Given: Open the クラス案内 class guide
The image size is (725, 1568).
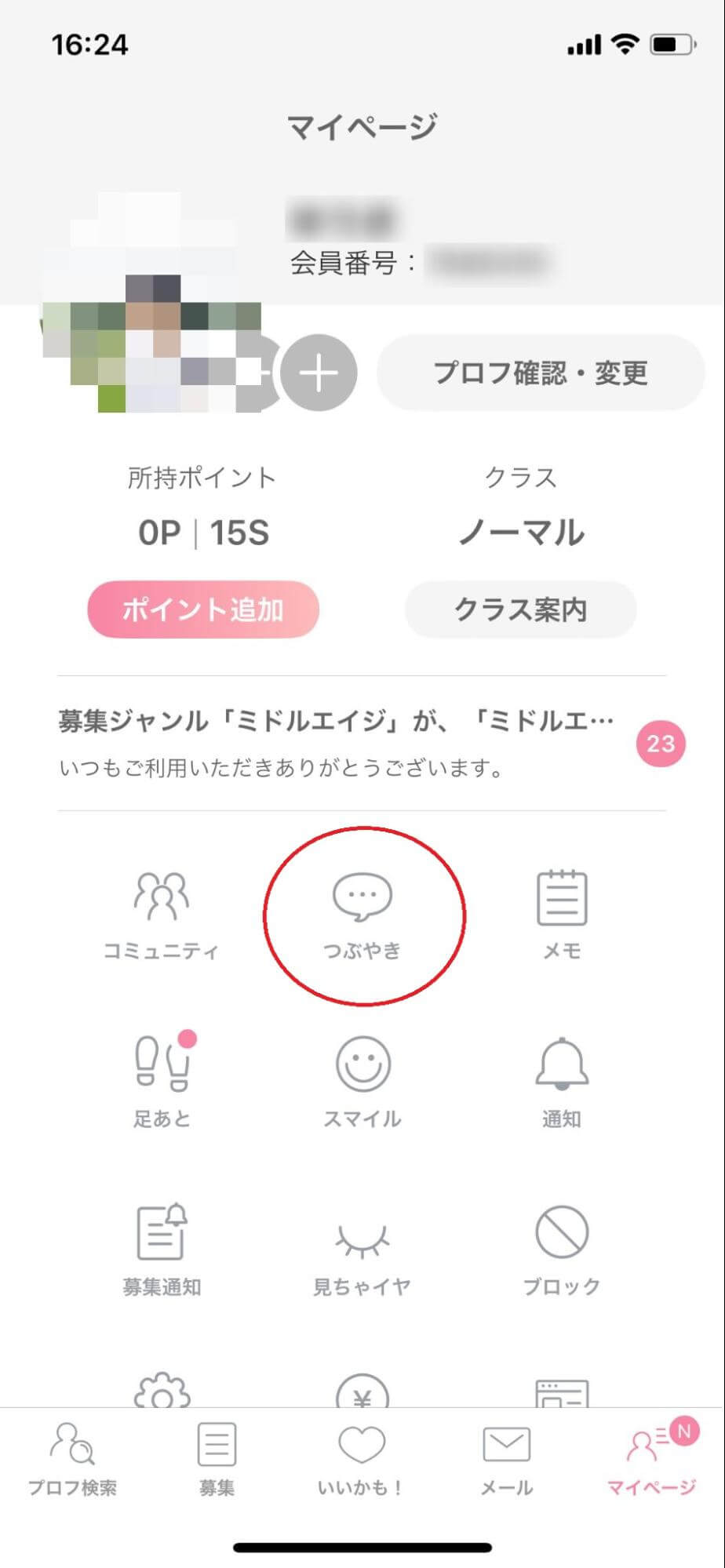Looking at the screenshot, I should [x=520, y=609].
